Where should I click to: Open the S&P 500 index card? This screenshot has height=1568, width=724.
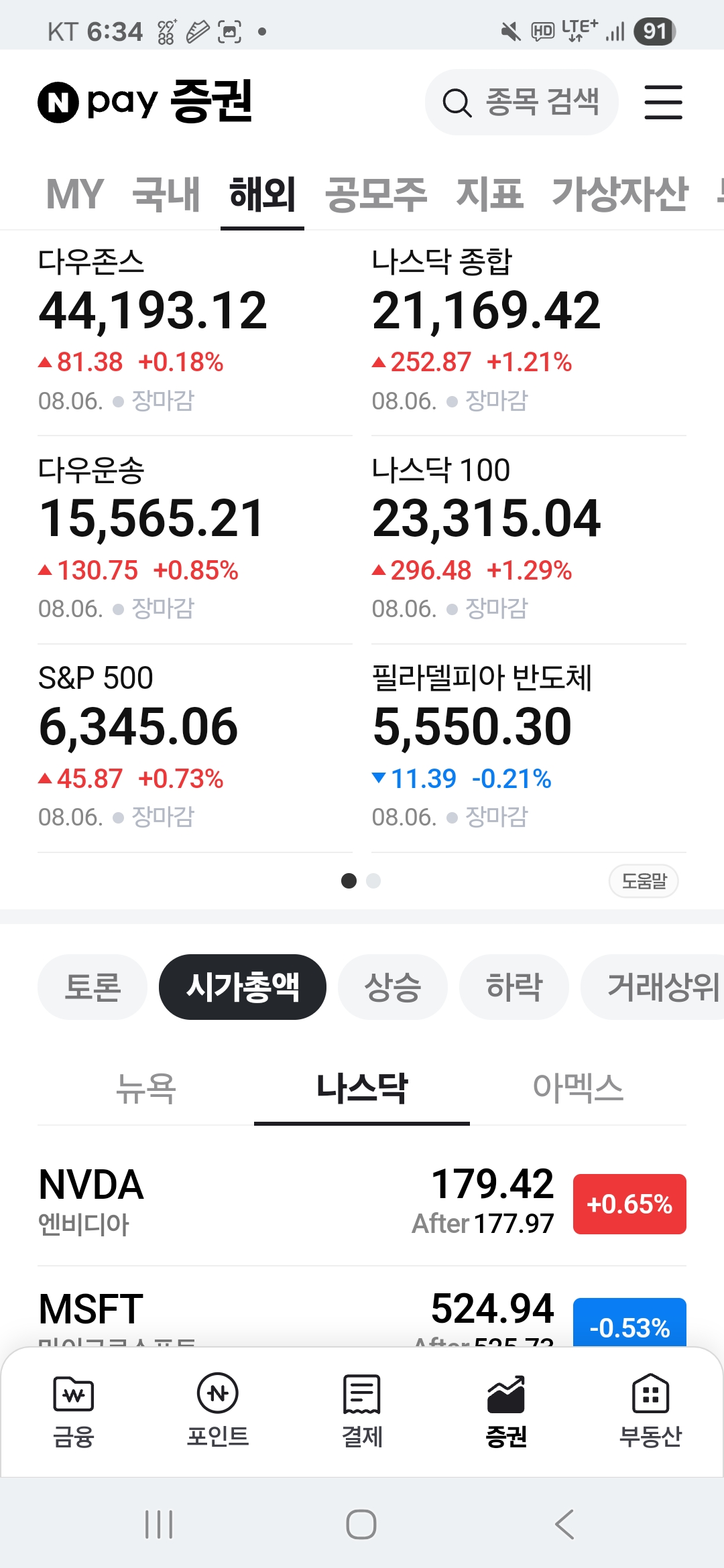[194, 748]
